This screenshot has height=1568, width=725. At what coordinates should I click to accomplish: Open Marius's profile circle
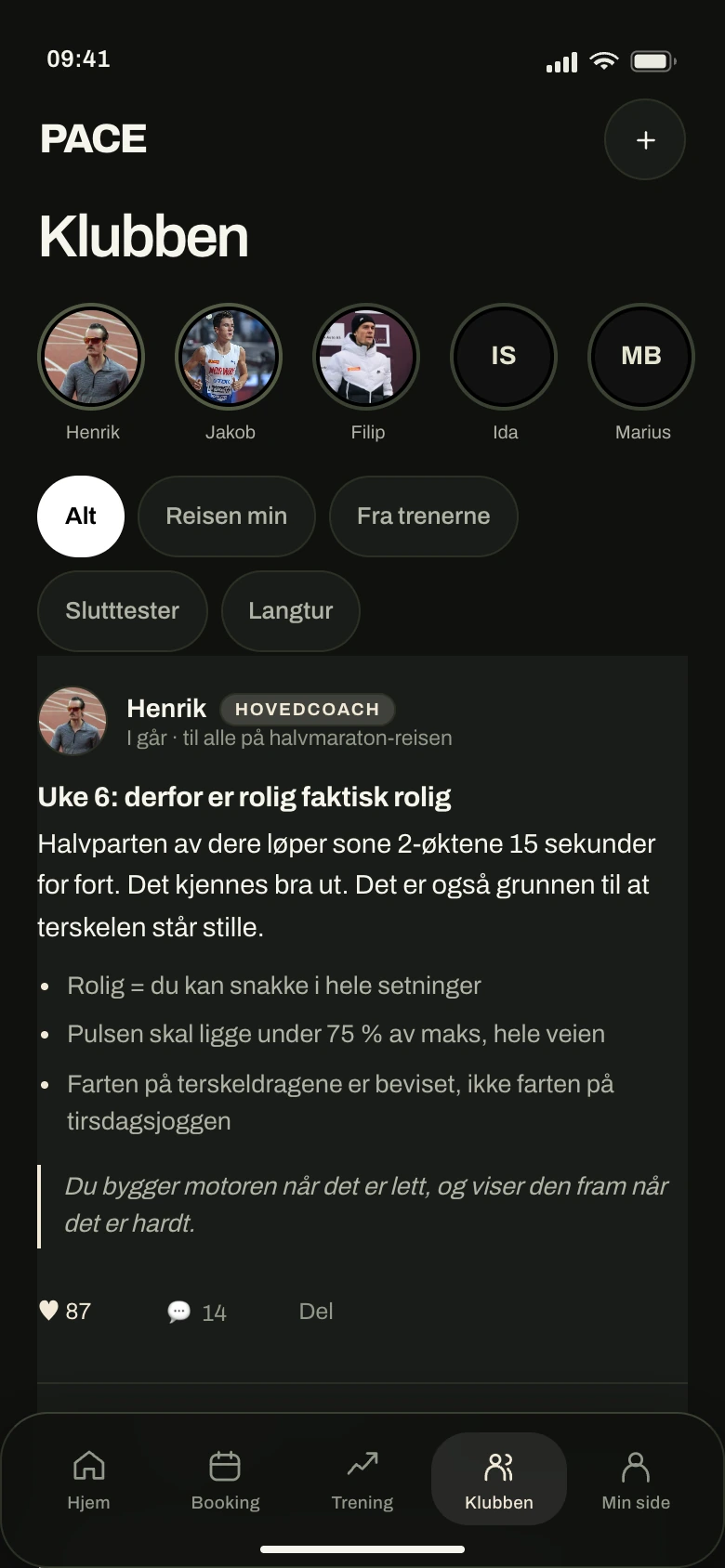pos(641,357)
